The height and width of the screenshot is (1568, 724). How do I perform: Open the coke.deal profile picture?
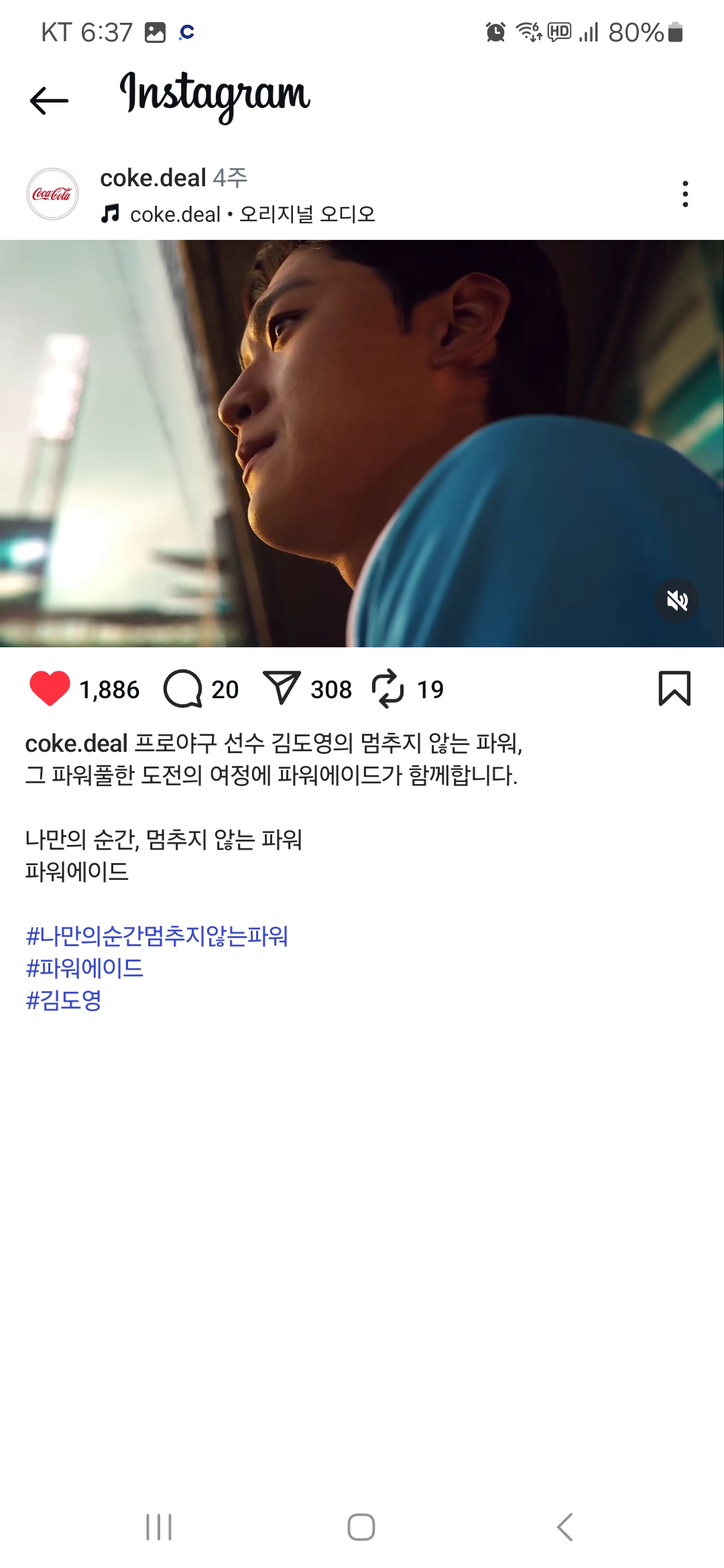[x=52, y=194]
